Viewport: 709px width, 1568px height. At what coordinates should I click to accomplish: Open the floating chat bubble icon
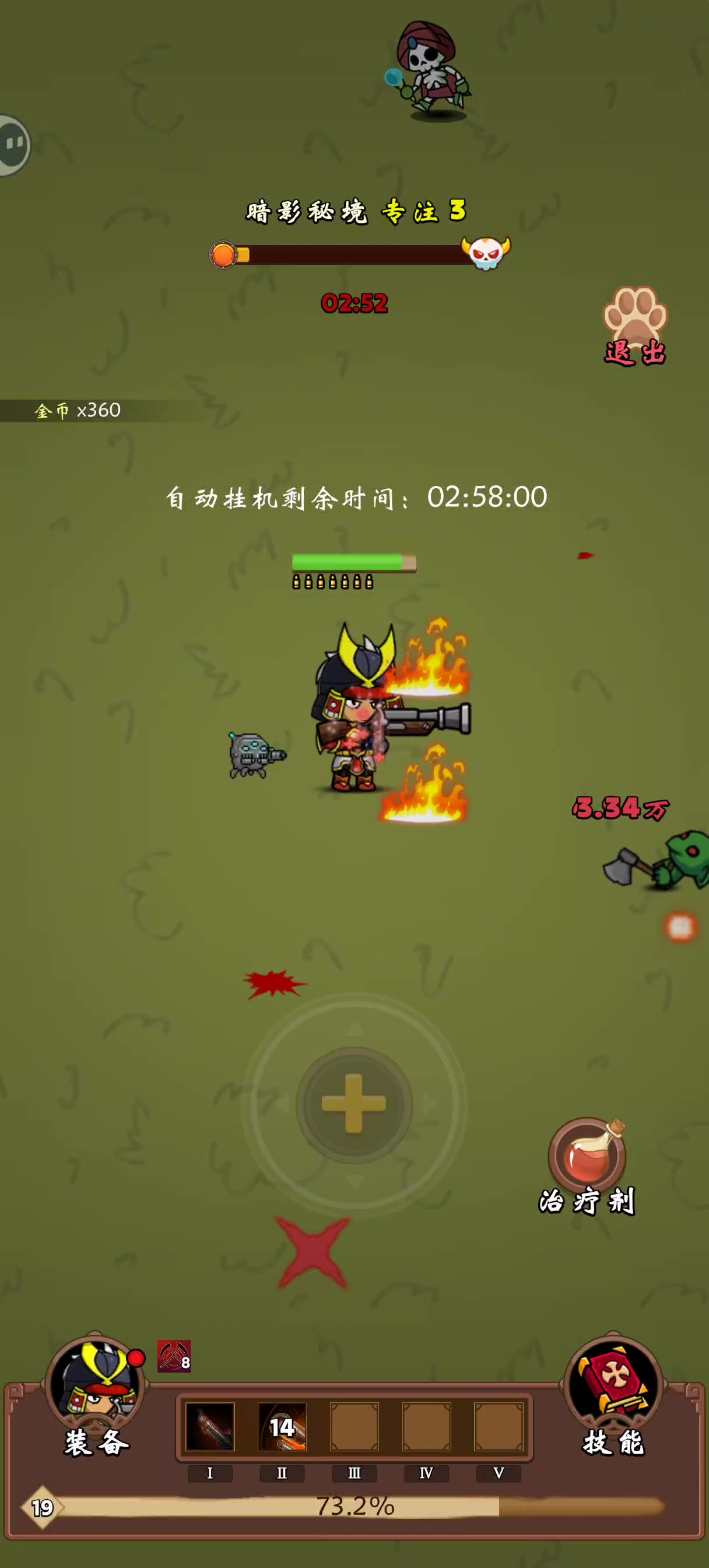point(13,145)
